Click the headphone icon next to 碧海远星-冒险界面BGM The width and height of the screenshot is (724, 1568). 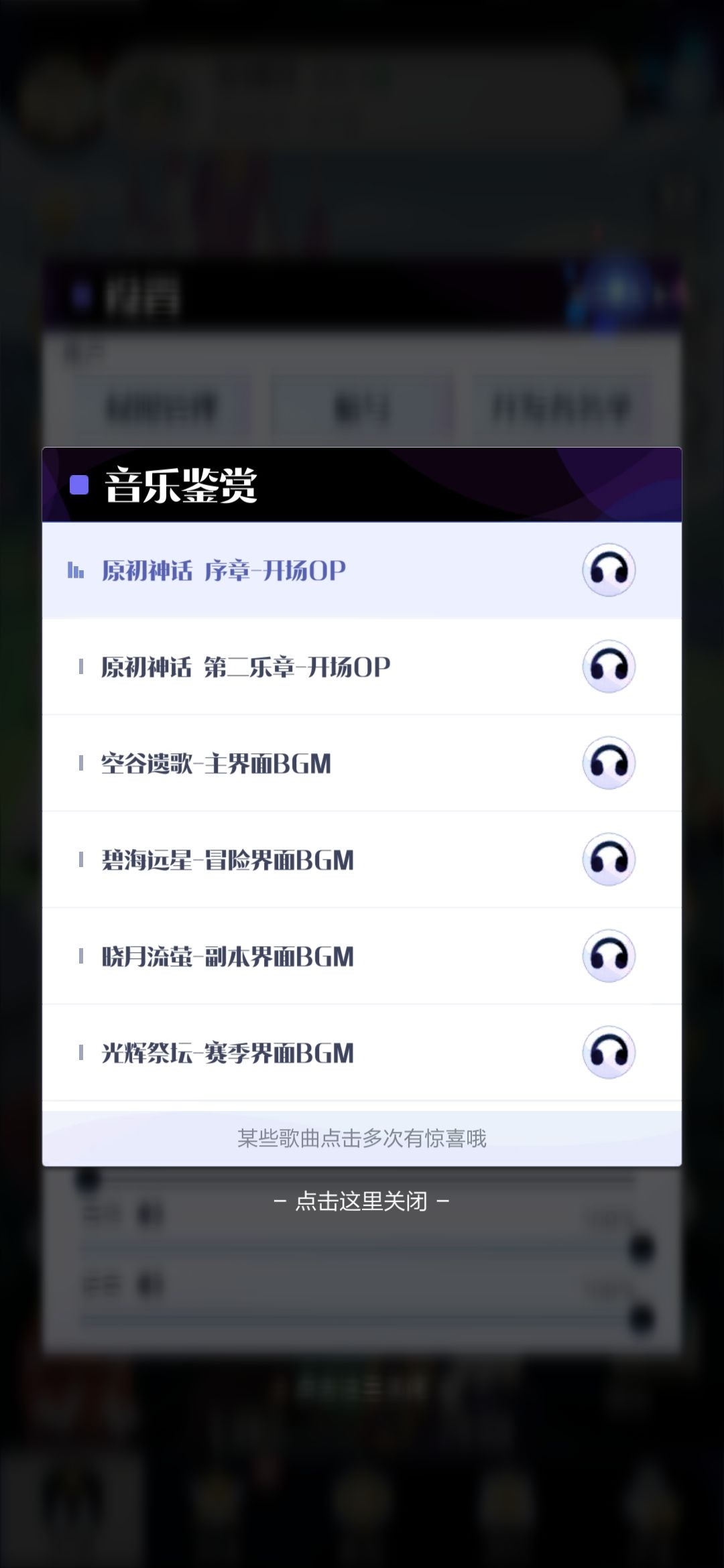(607, 860)
